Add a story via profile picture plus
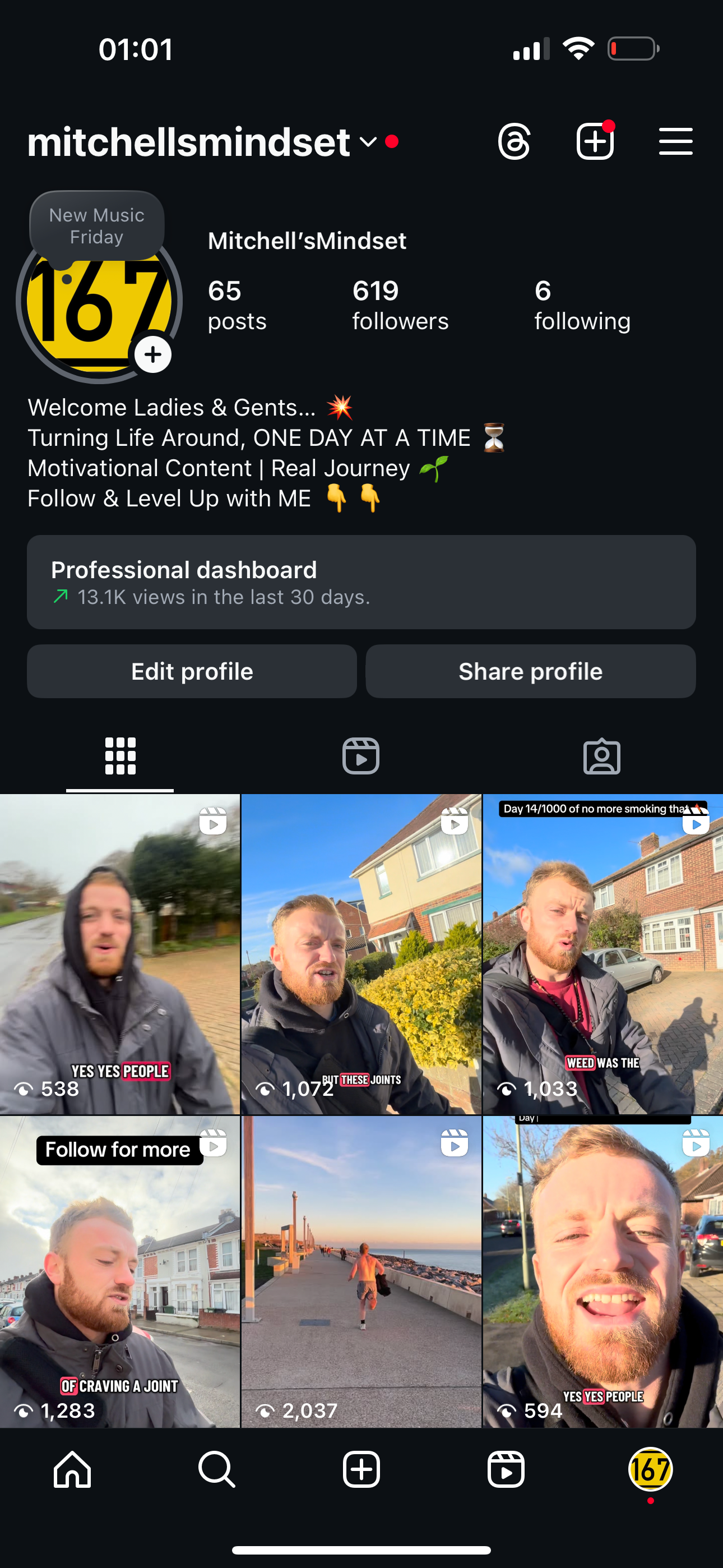The image size is (723, 1568). 153,354
